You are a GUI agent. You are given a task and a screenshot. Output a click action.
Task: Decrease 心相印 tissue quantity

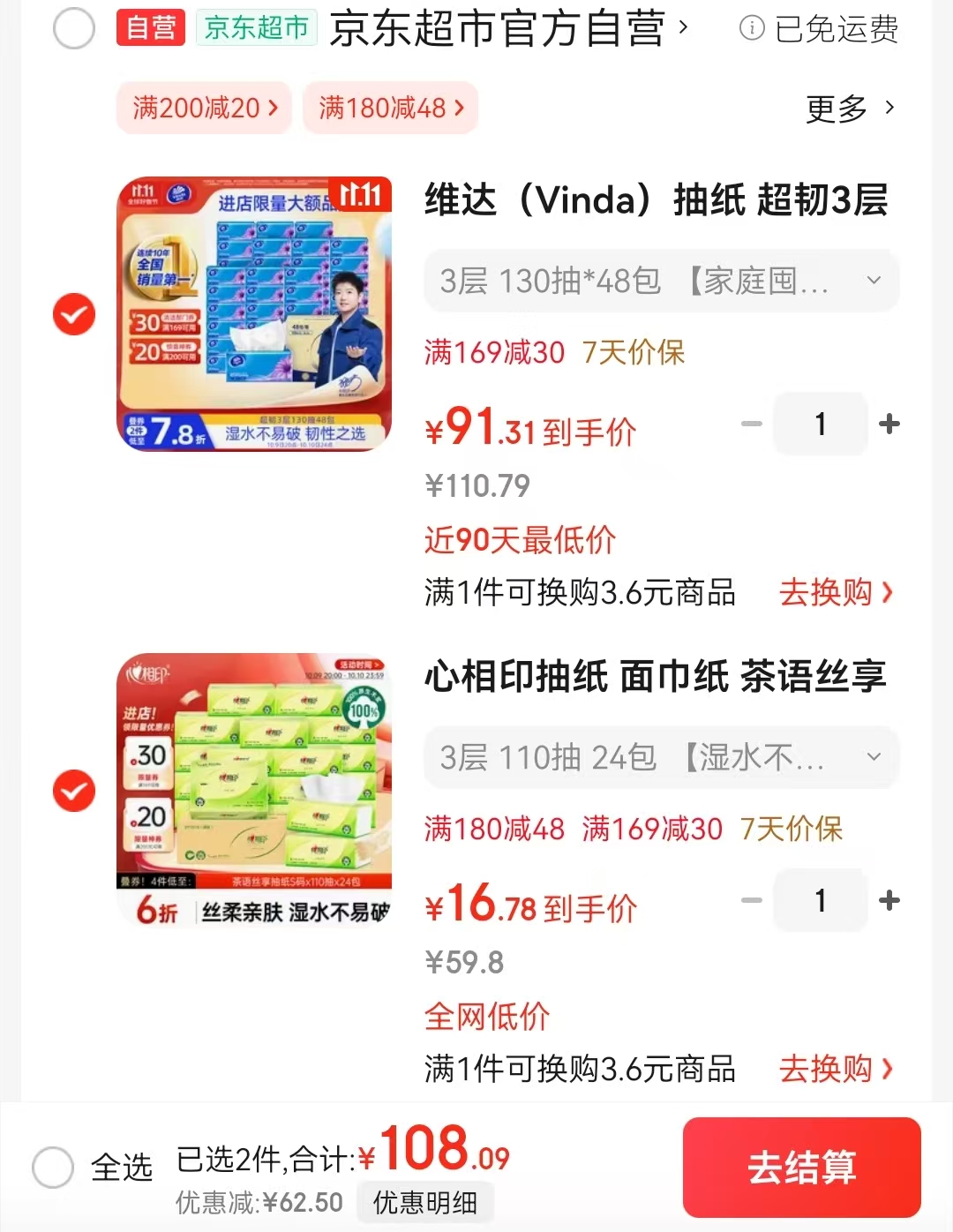[x=752, y=900]
